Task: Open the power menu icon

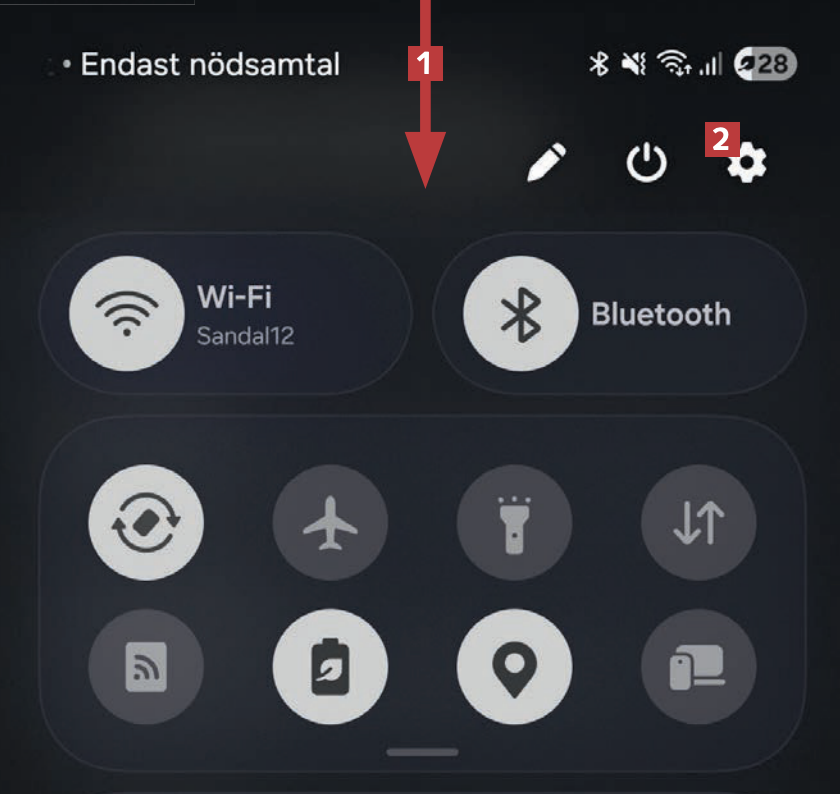Action: pos(646,163)
